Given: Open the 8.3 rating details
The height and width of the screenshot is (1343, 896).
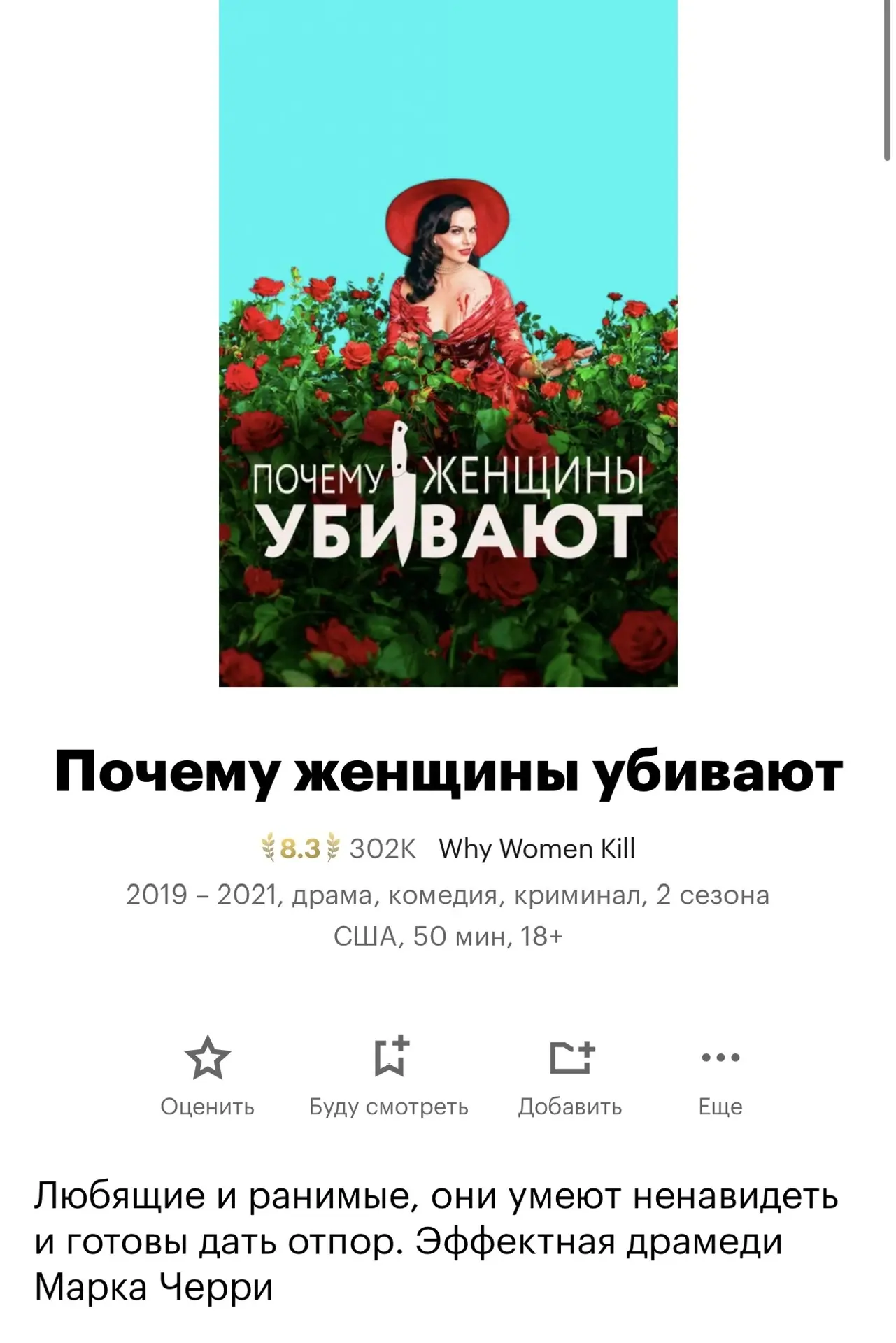Looking at the screenshot, I should [300, 849].
